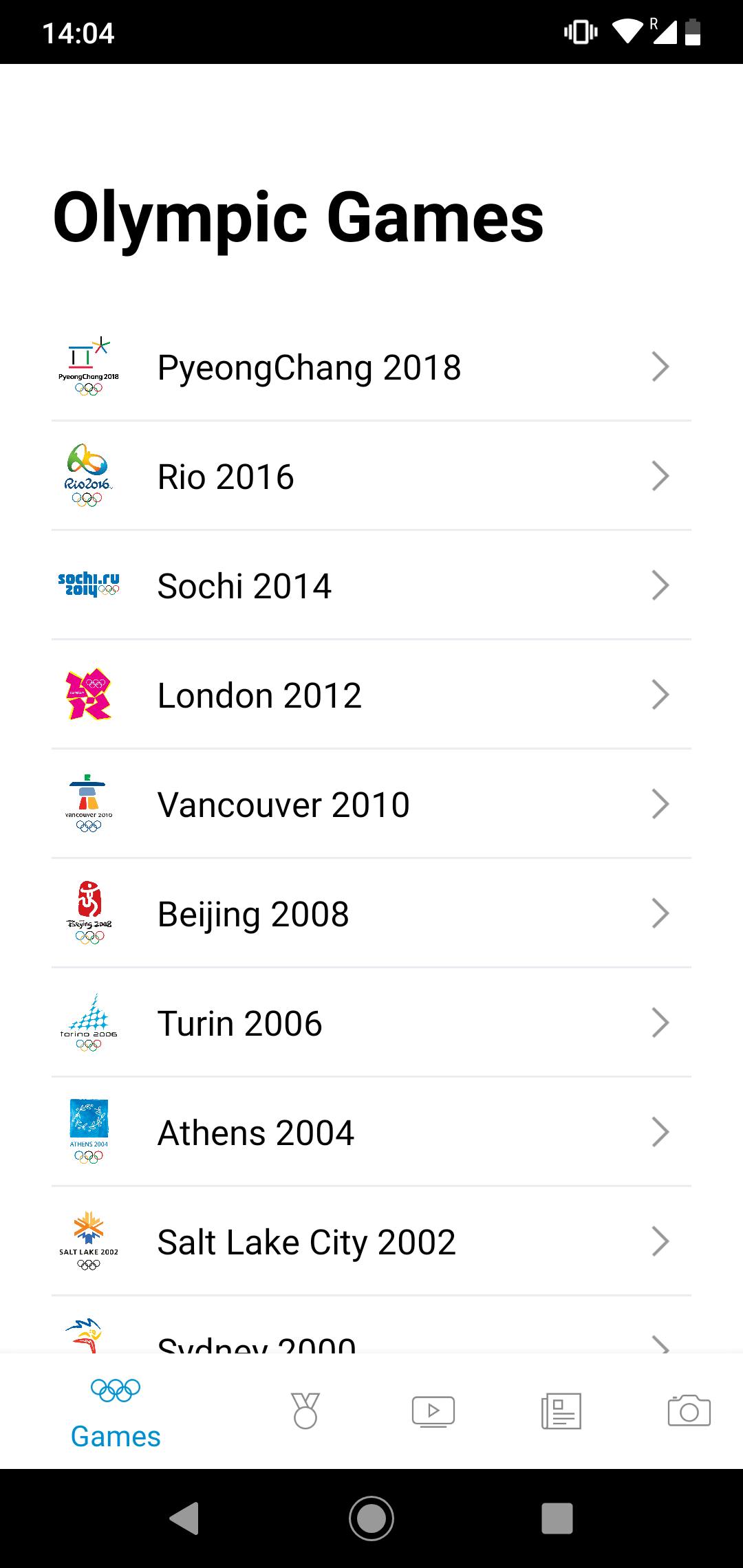Image resolution: width=743 pixels, height=1568 pixels.
Task: Open Beijing 2008 games page
Action: click(371, 914)
